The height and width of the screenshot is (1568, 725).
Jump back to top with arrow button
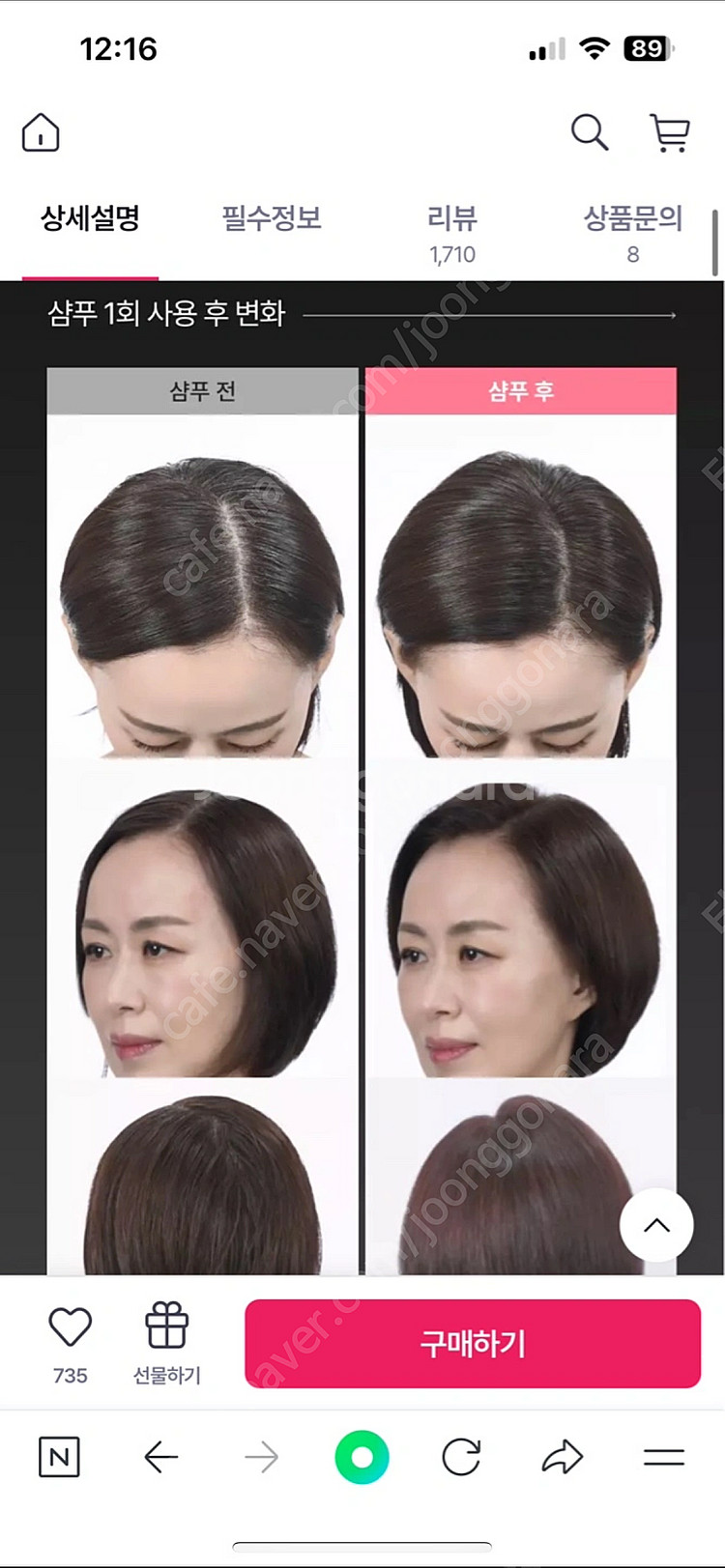656,1225
